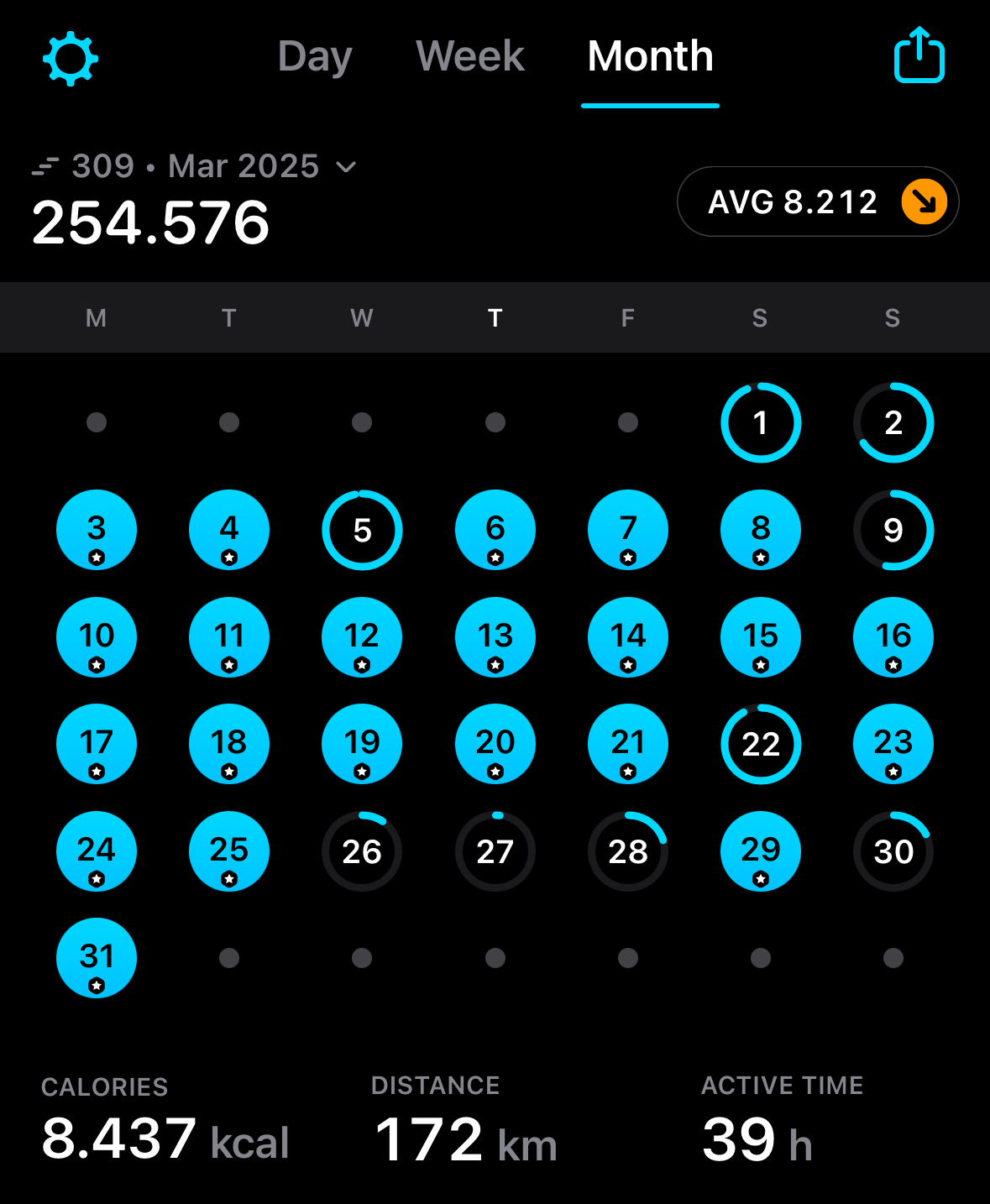
Task: Select day 16 in the calendar
Action: click(x=893, y=636)
